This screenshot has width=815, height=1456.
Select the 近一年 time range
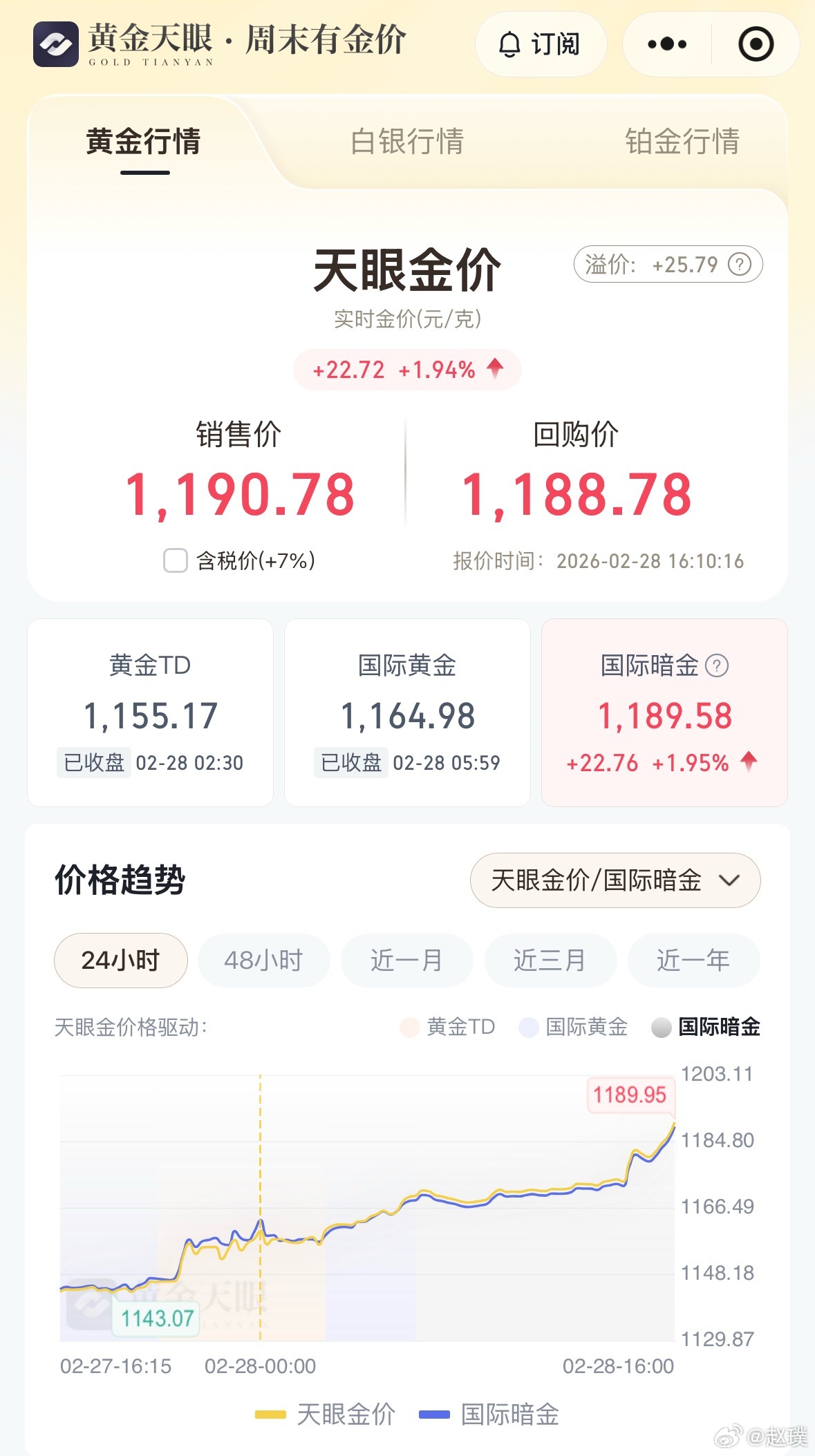[693, 961]
